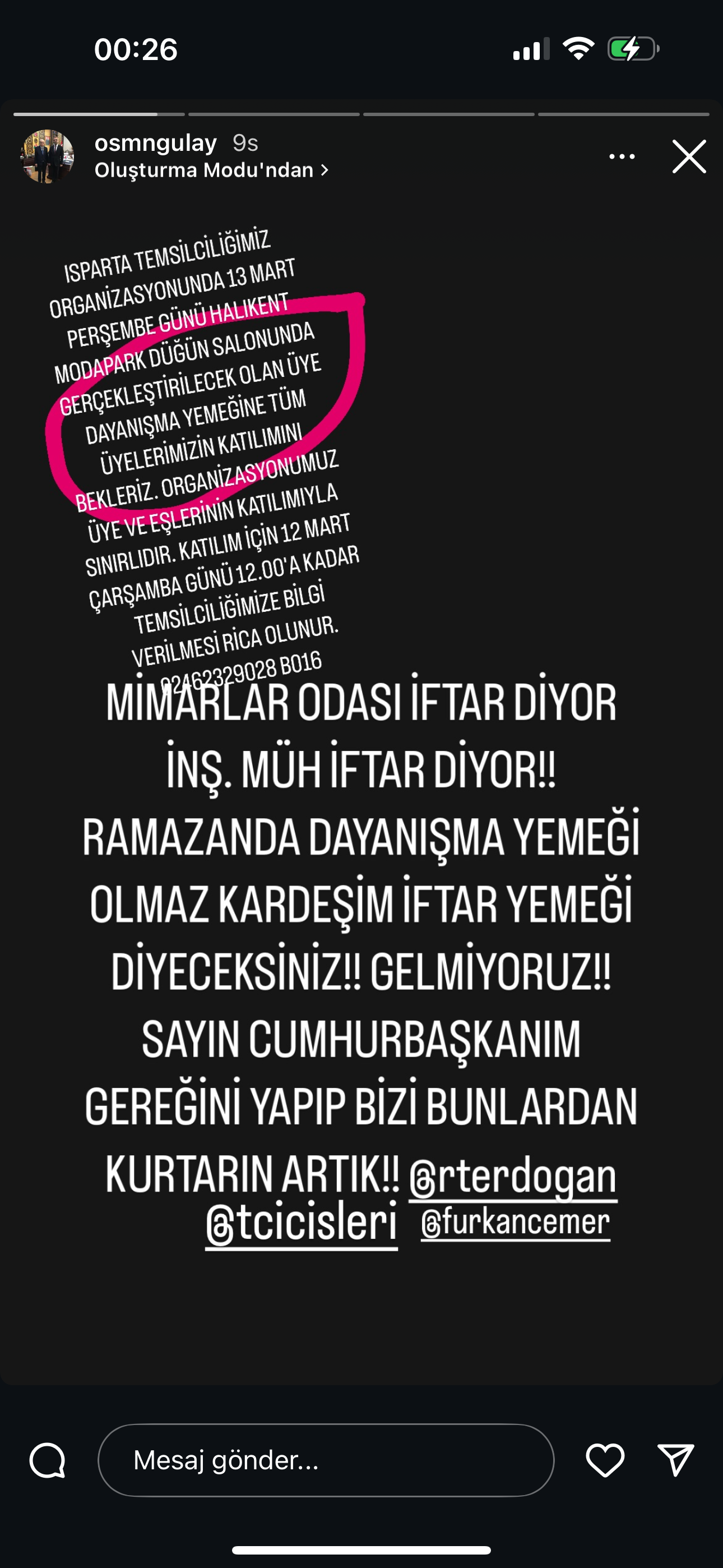Focus the Mesaj gönder message field
723x1568 pixels.
326,1460
